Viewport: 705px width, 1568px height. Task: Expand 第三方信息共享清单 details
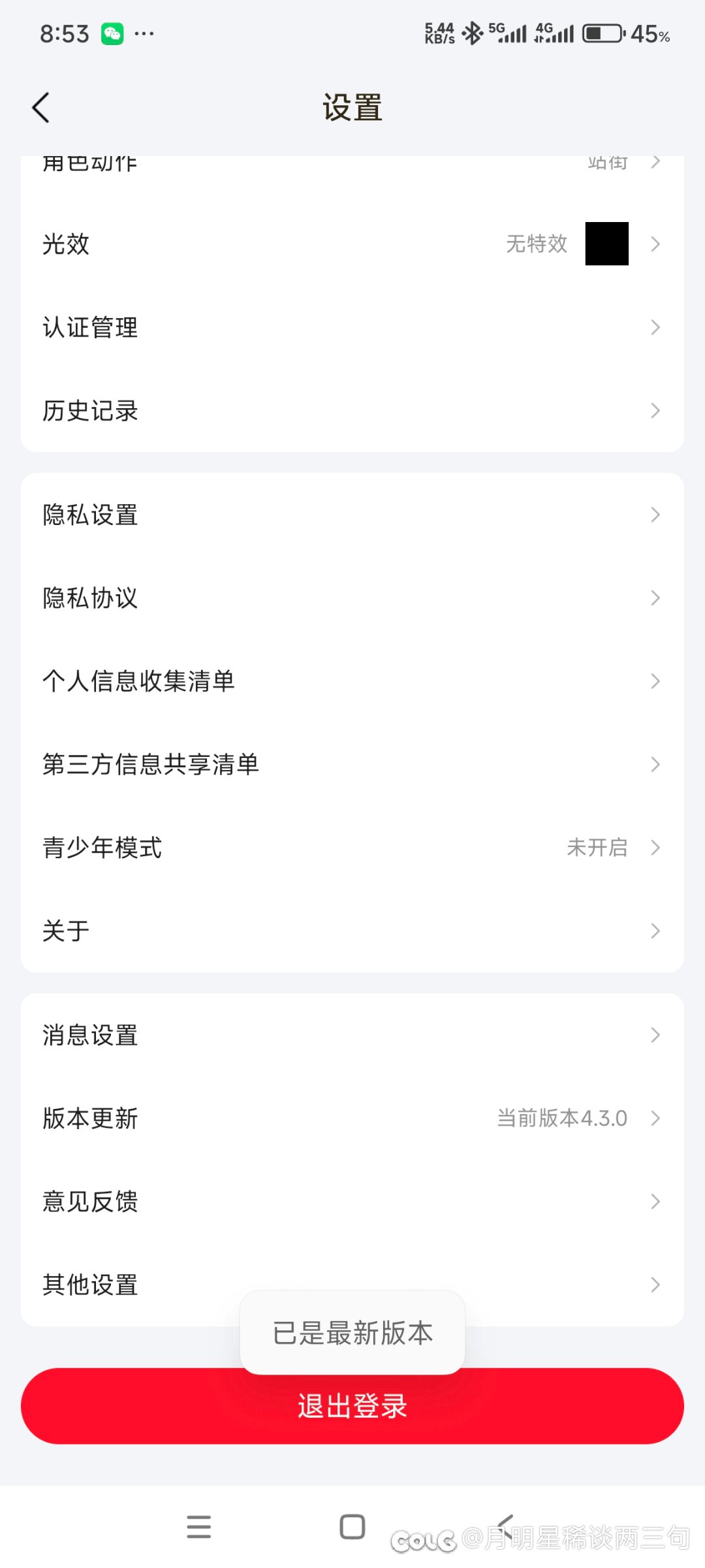(352, 764)
